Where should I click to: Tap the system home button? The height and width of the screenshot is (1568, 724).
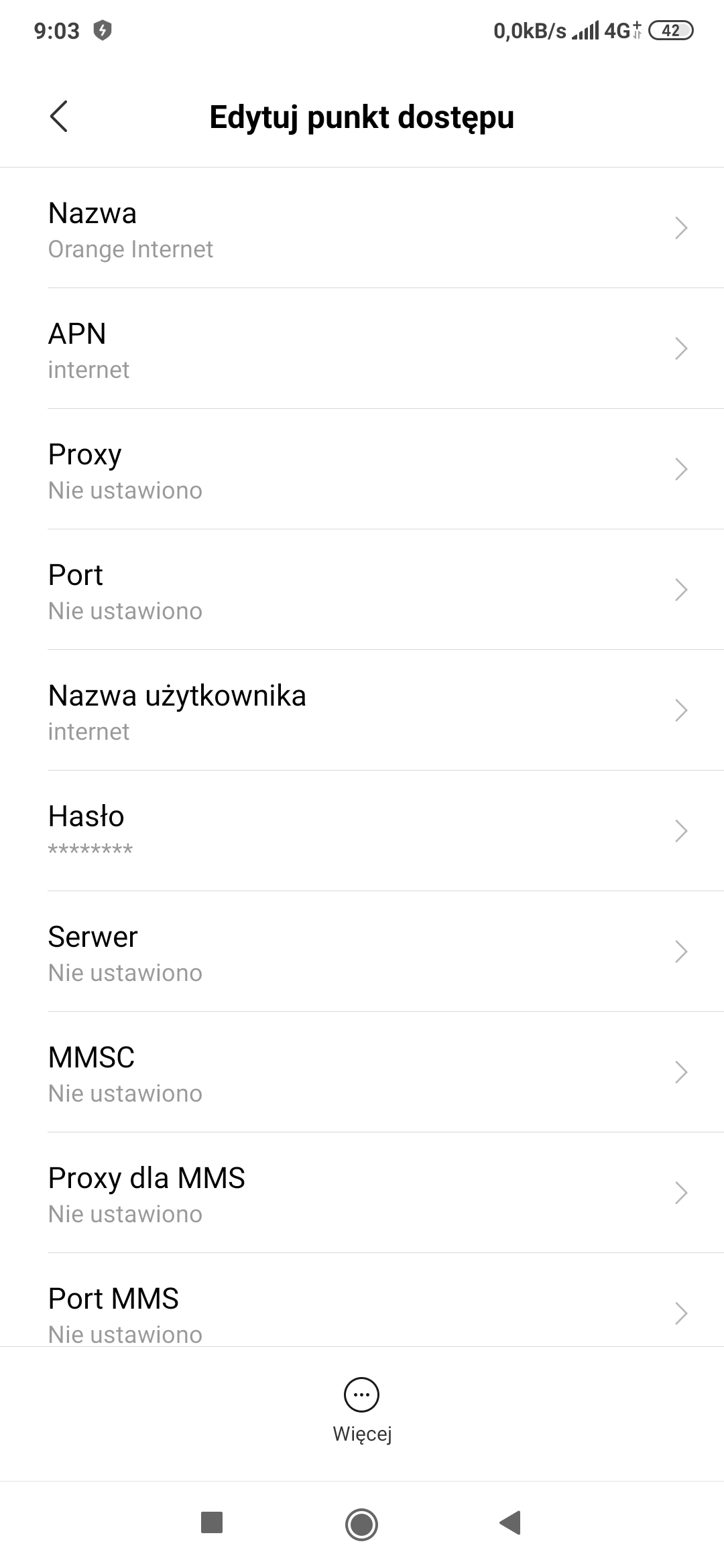tap(362, 1524)
